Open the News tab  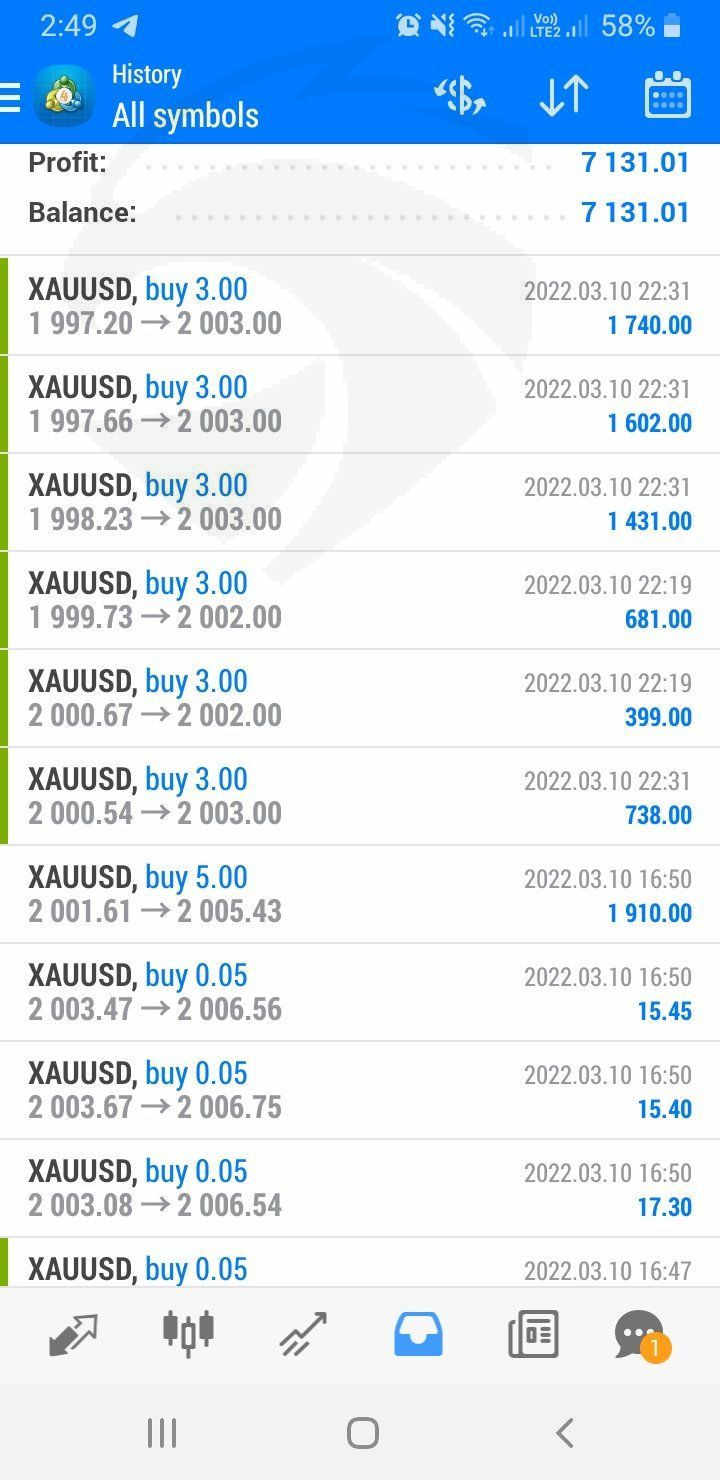coord(533,1334)
